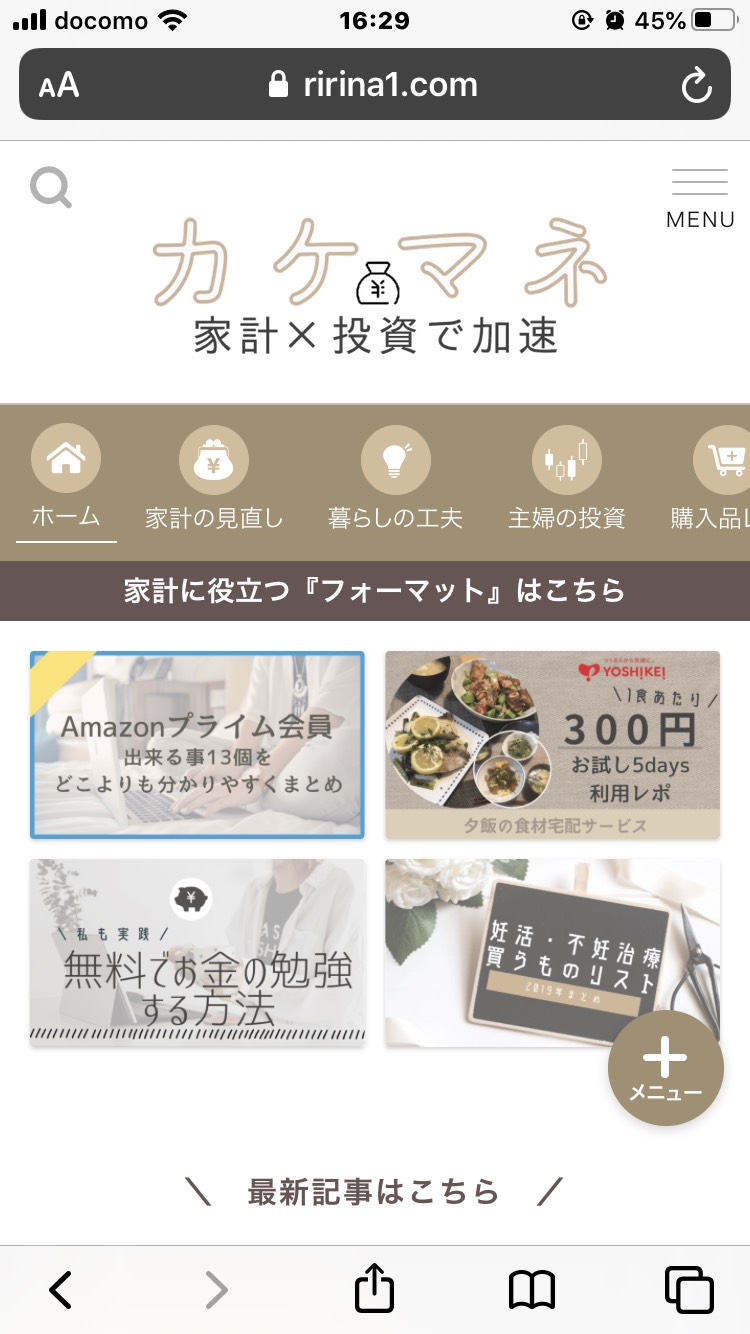Share this page from Safari toolbar

click(375, 1288)
